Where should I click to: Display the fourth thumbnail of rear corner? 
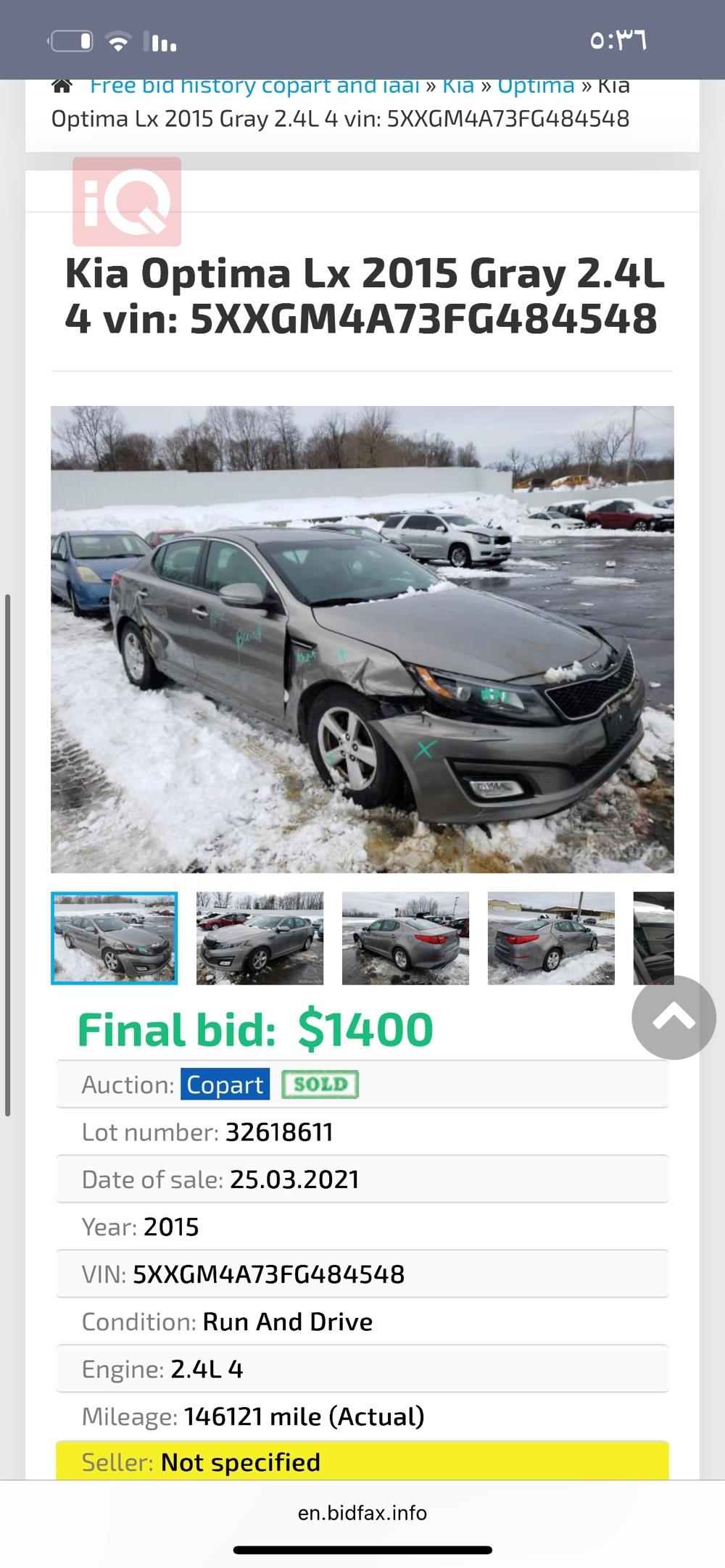551,938
